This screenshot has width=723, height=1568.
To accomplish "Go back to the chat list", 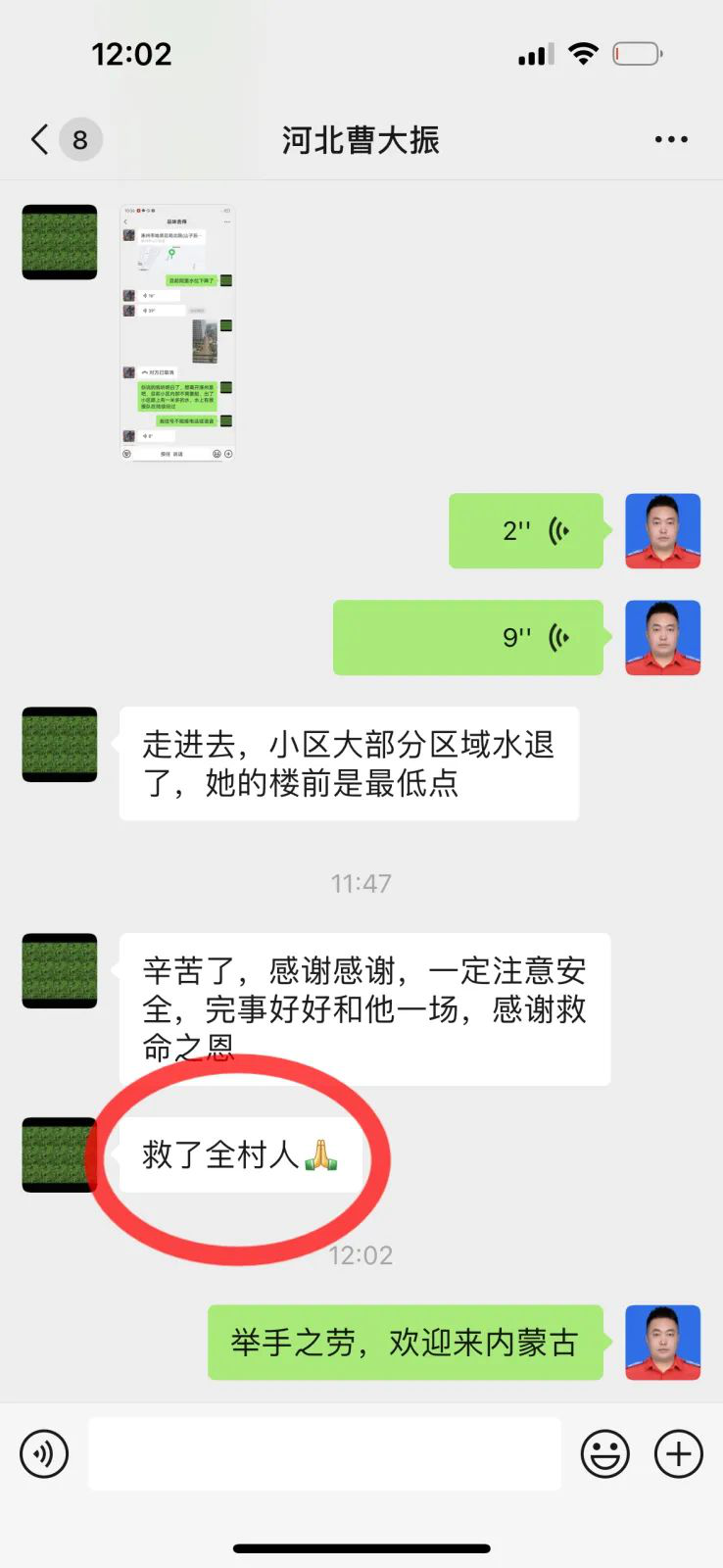I will point(41,140).
